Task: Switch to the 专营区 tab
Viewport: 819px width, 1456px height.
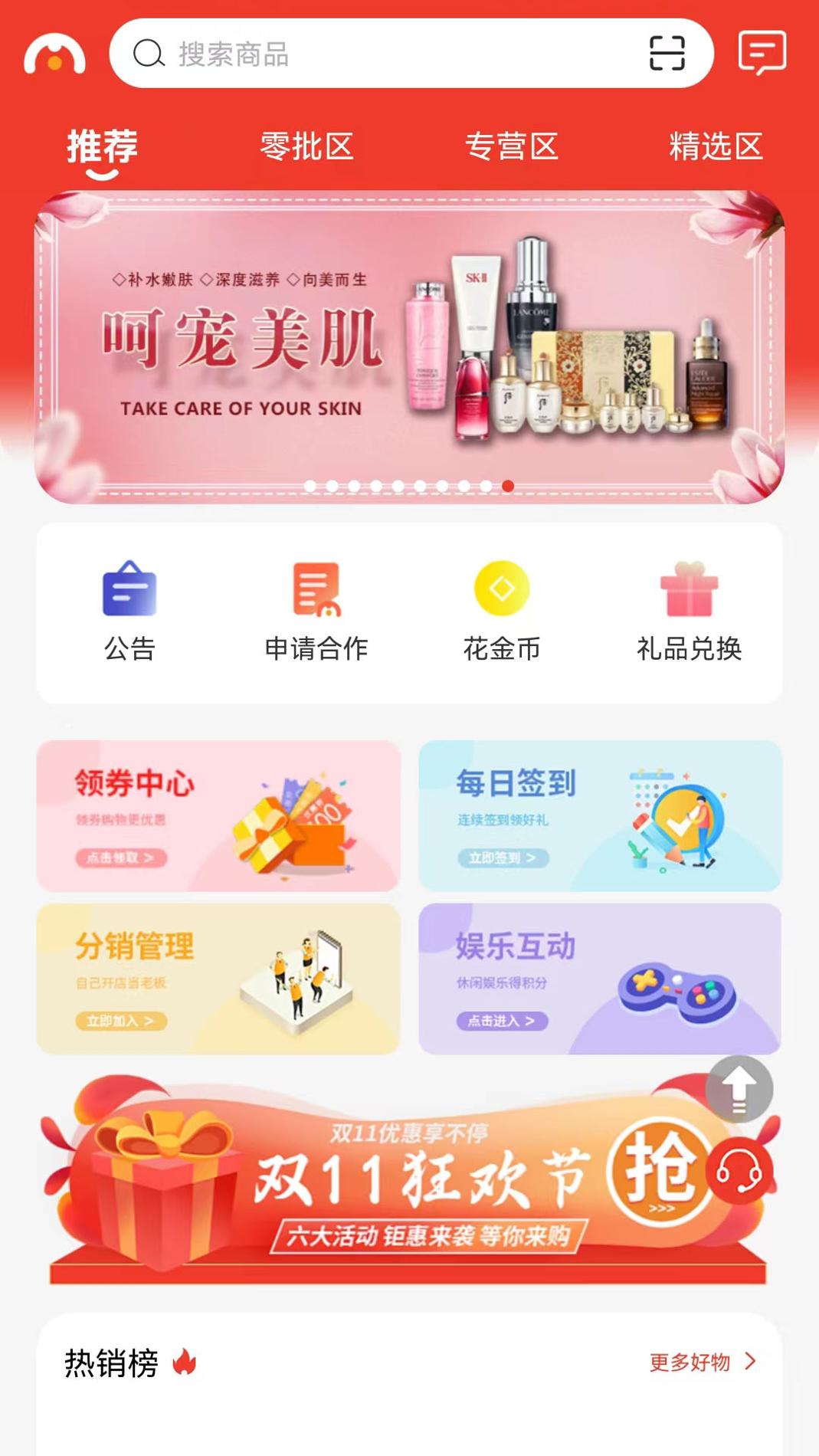Action: 511,146
